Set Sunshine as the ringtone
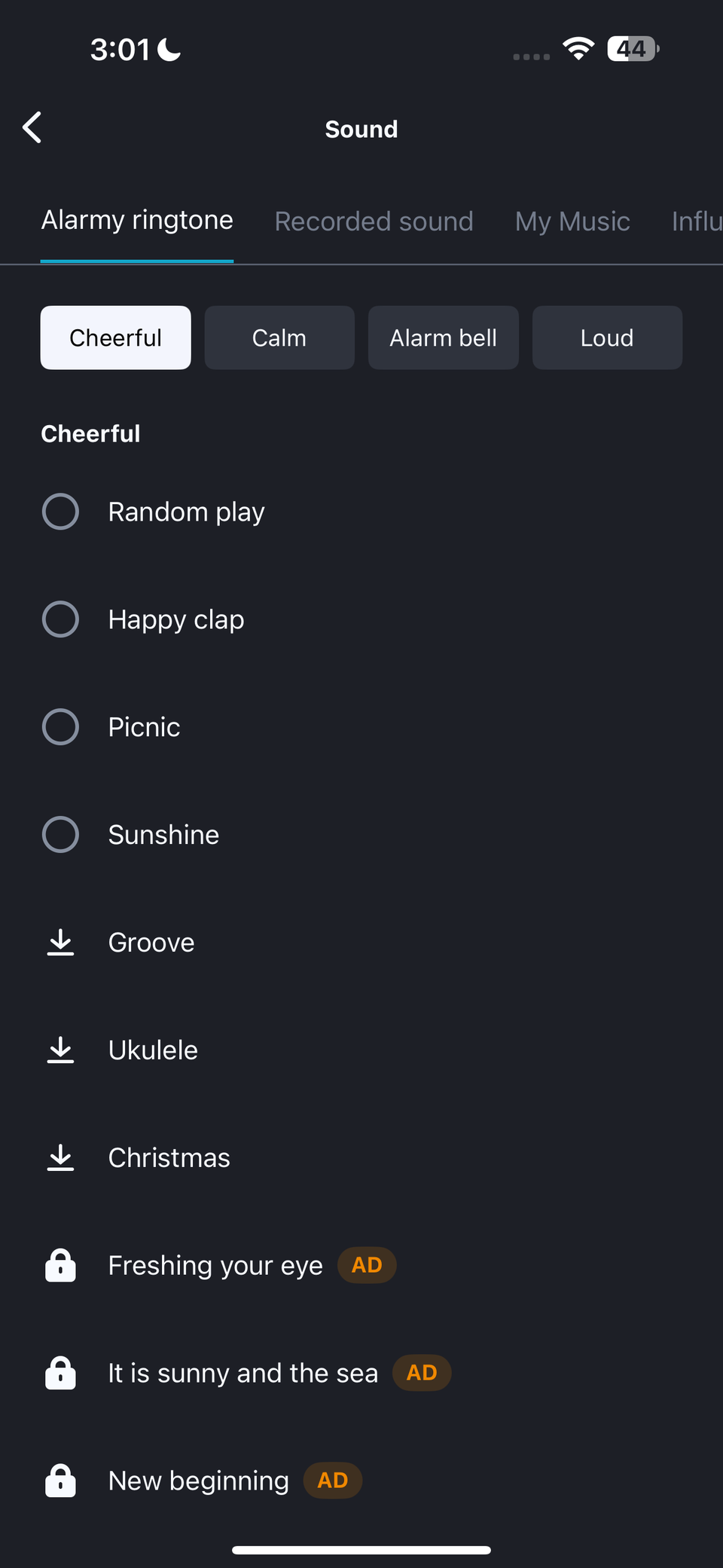The height and width of the screenshot is (1568, 723). (x=61, y=835)
